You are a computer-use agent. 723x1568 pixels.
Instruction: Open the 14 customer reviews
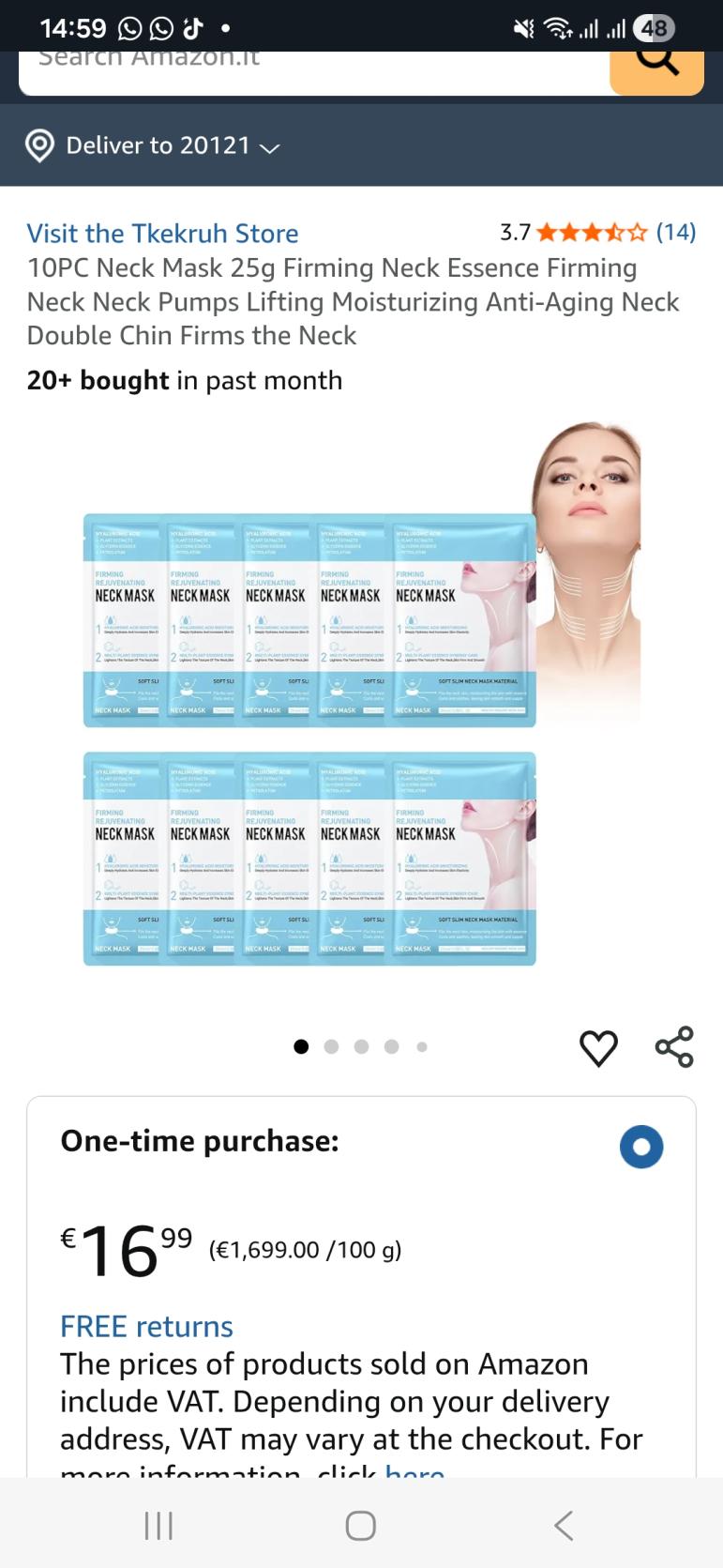675,232
